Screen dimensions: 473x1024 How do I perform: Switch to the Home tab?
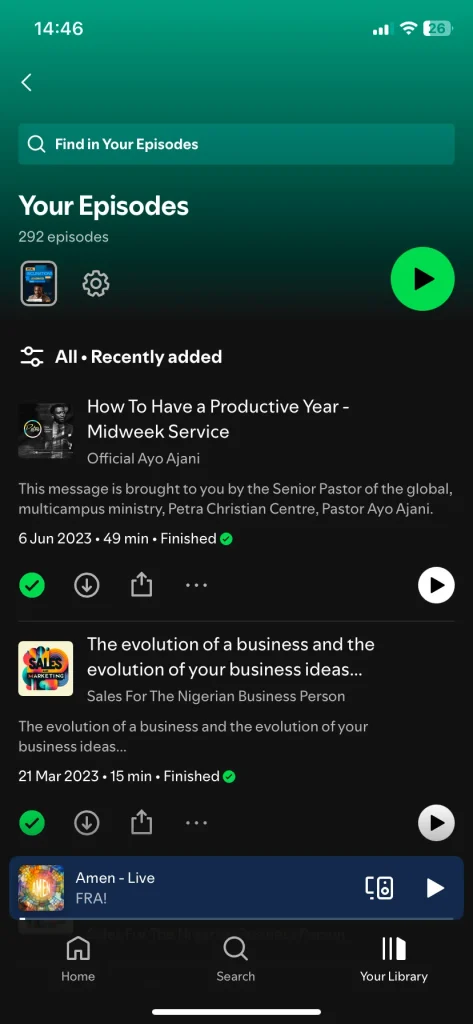[78, 959]
